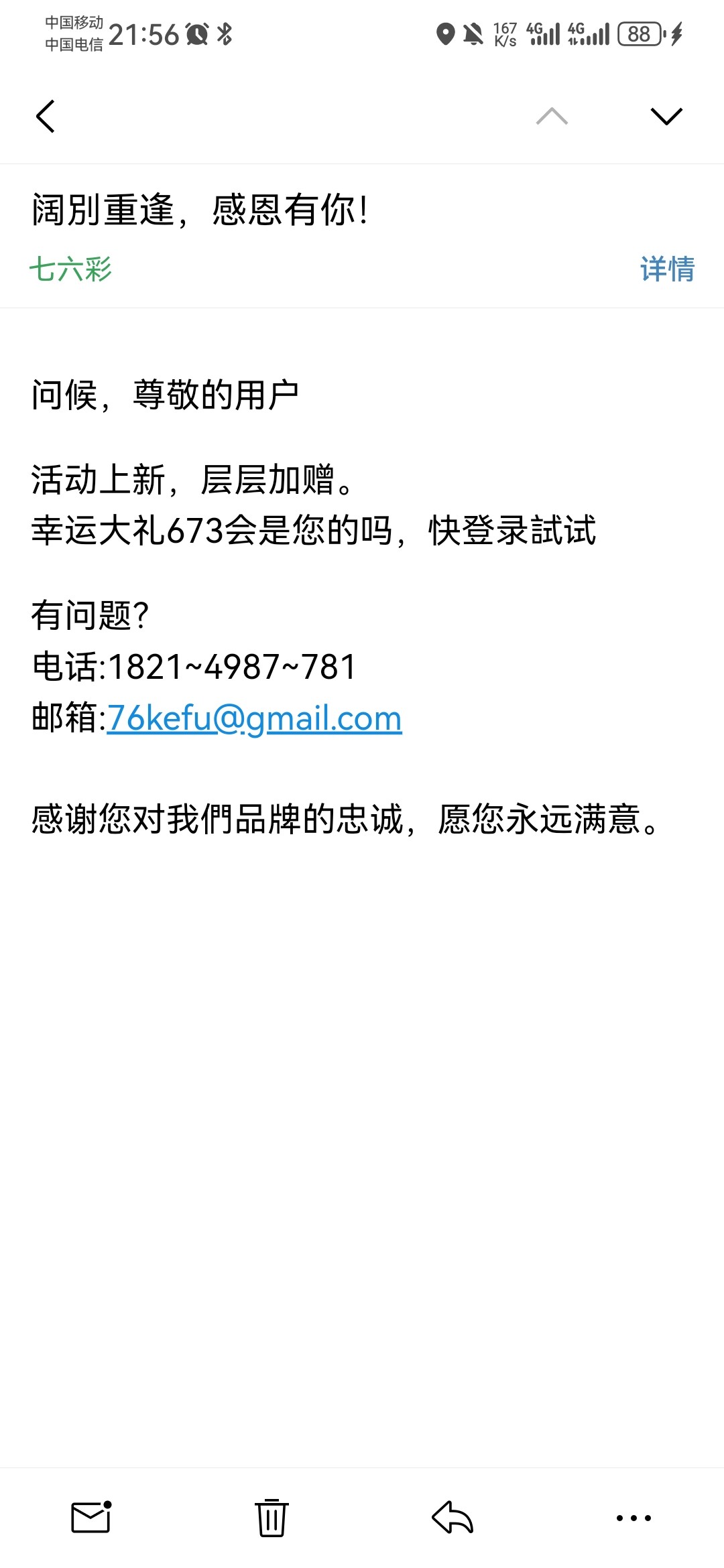
Task: Open the 76kefu@gmail.com email link
Action: point(254,718)
